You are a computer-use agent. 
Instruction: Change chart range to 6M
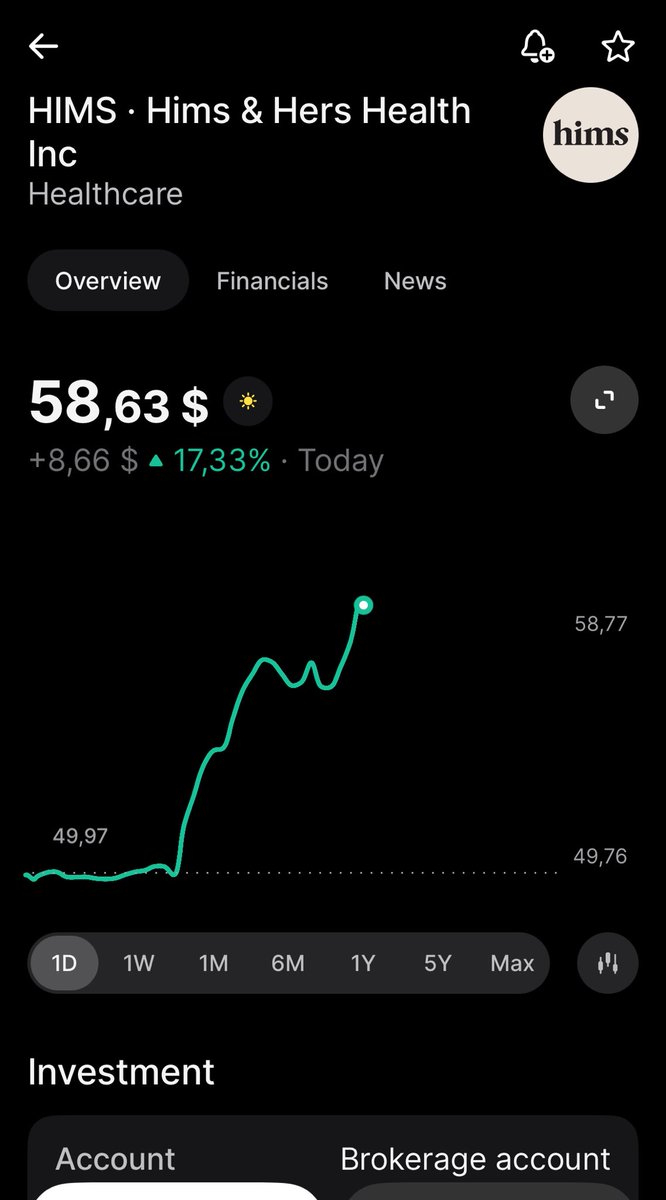tap(288, 963)
